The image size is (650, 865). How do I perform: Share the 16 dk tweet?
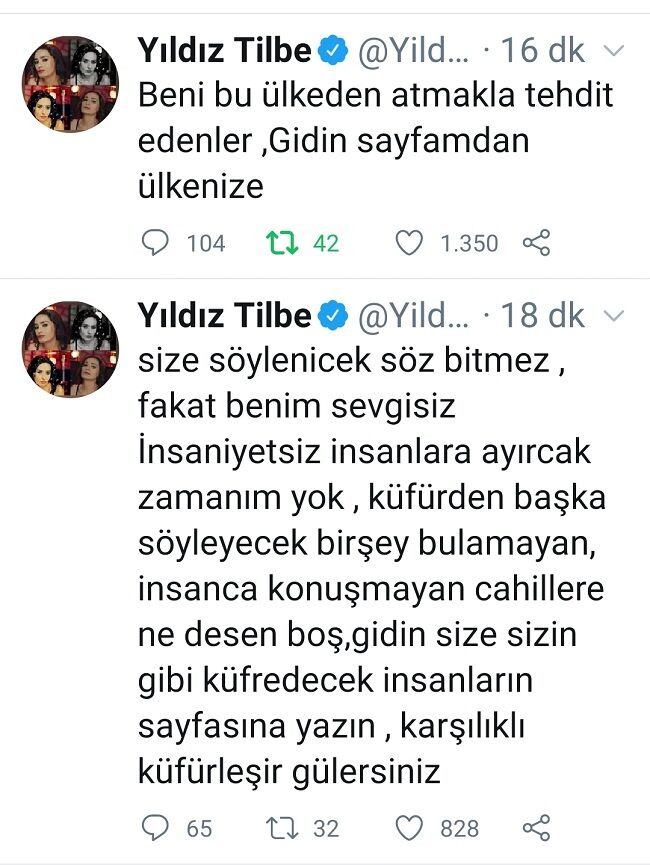pos(537,242)
